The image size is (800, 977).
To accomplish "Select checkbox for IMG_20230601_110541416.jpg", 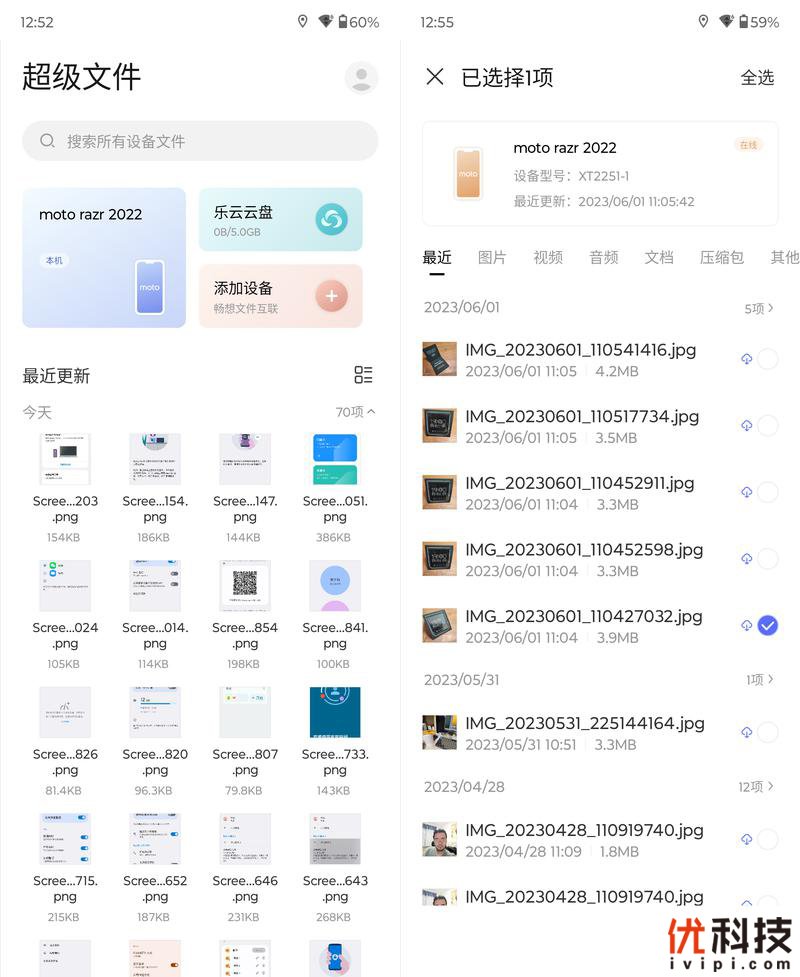I will pos(767,359).
